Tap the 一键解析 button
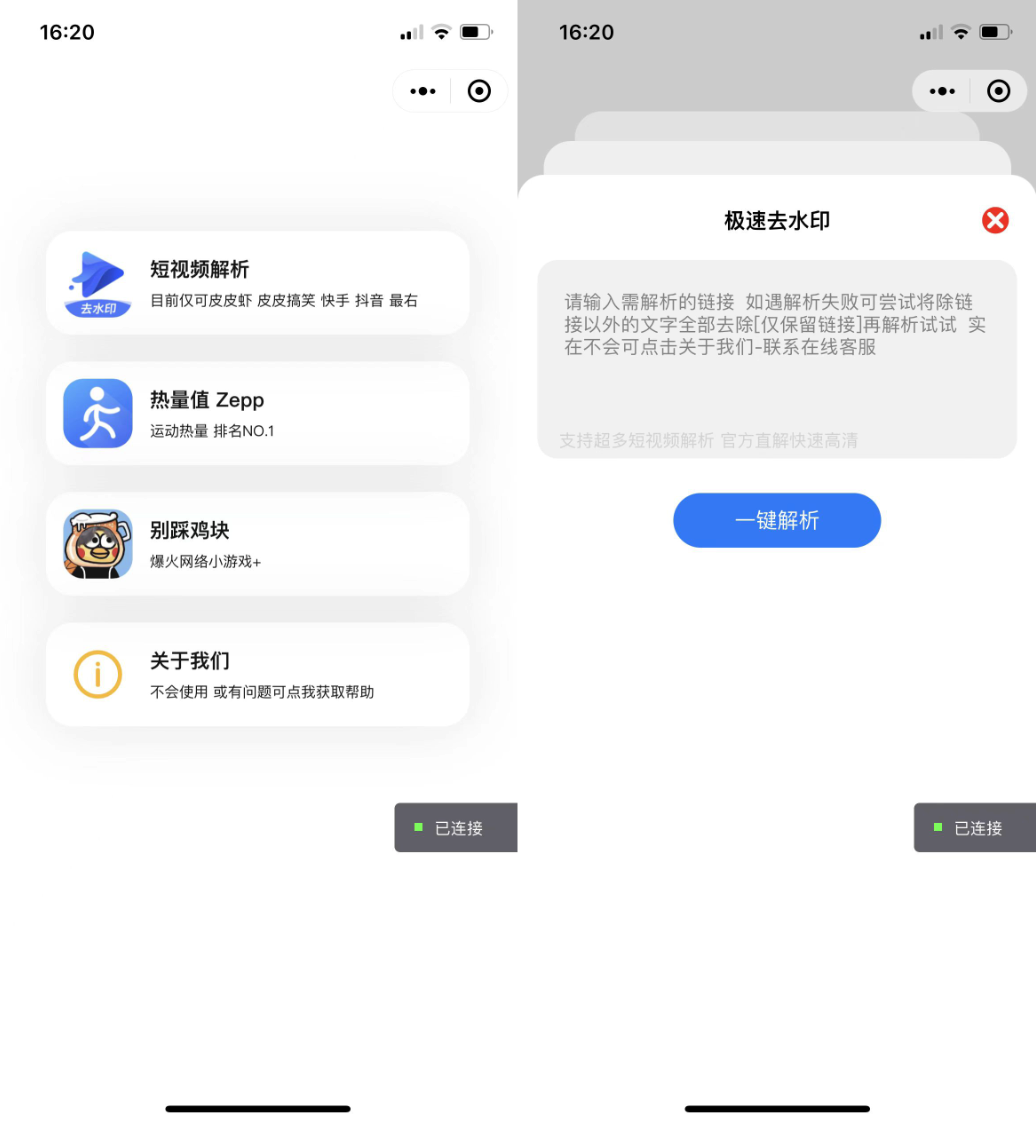 pos(776,520)
